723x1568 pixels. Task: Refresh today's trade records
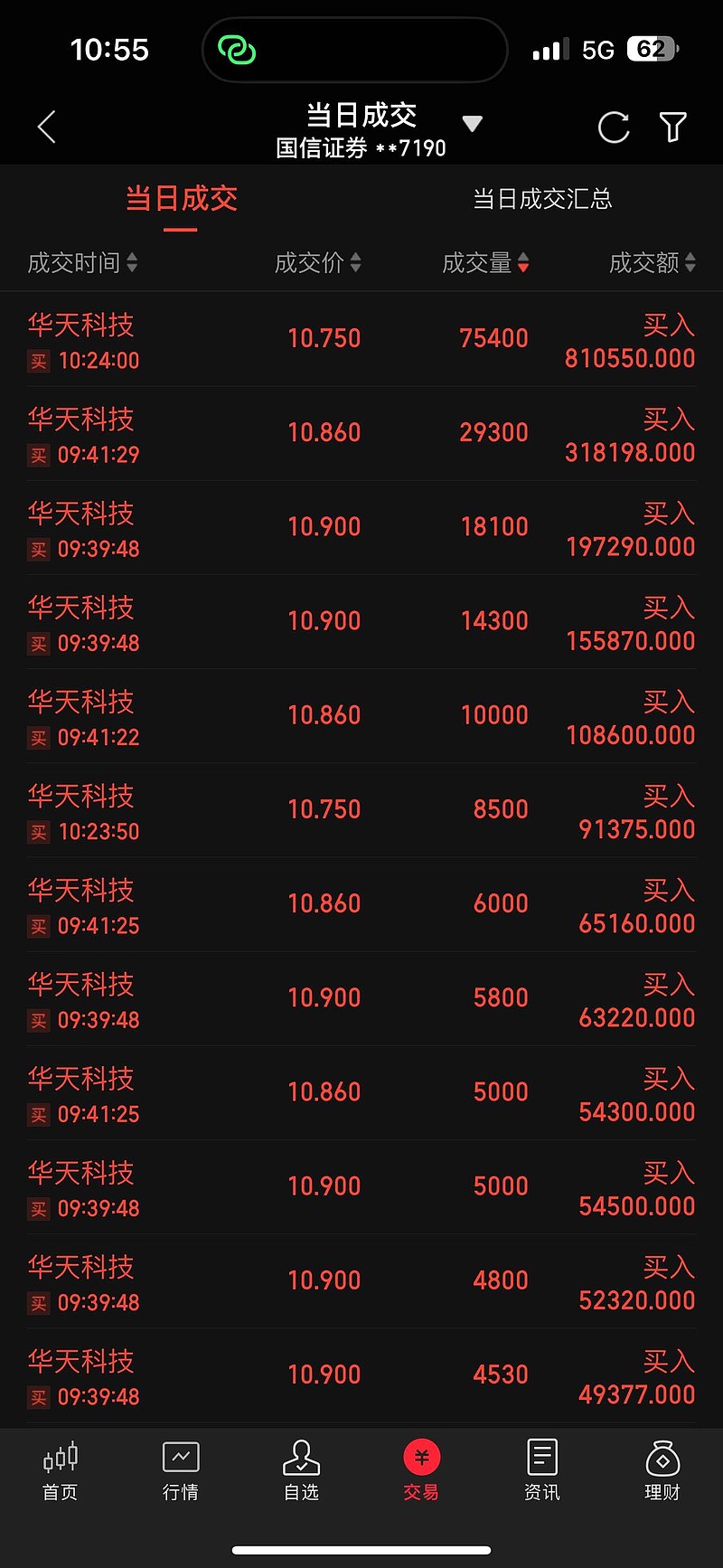614,128
